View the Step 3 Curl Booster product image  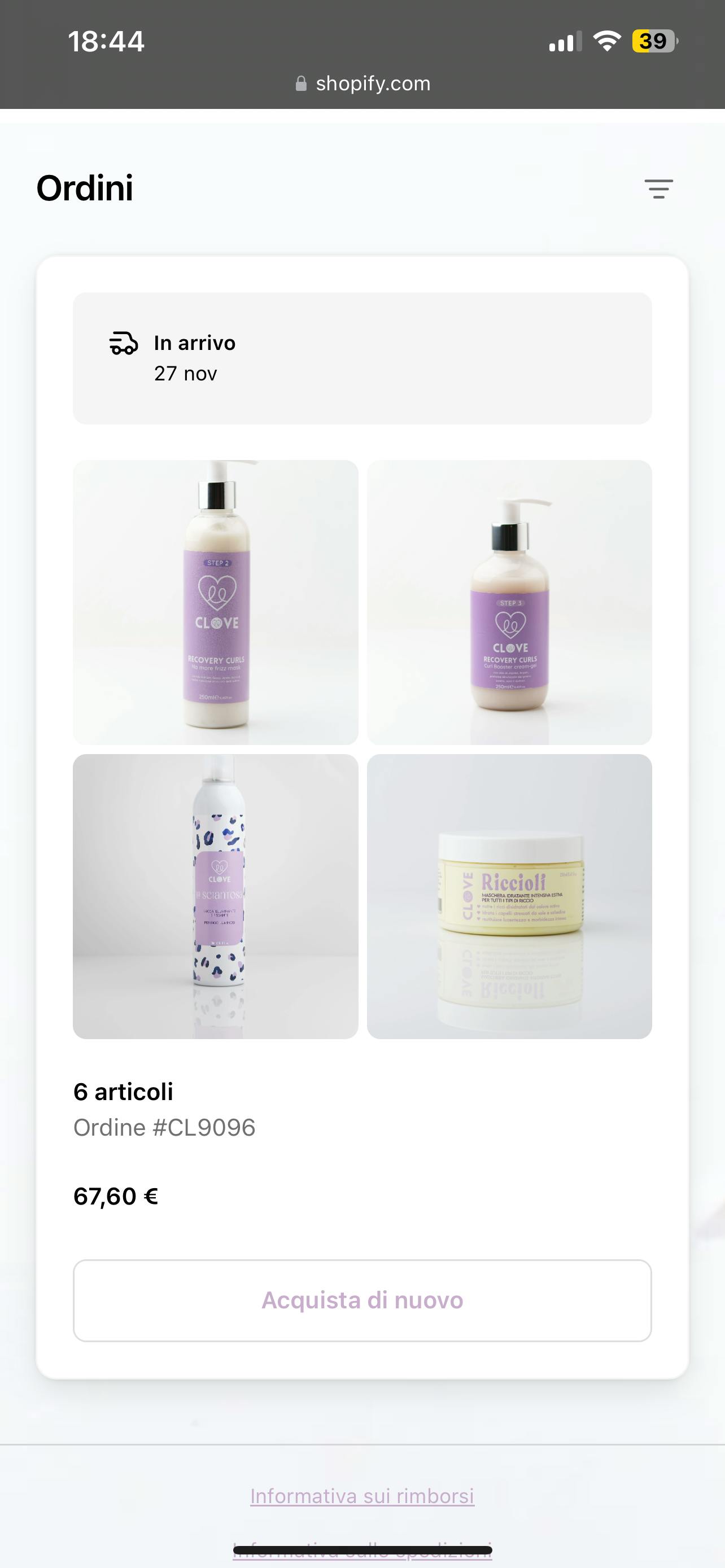509,602
